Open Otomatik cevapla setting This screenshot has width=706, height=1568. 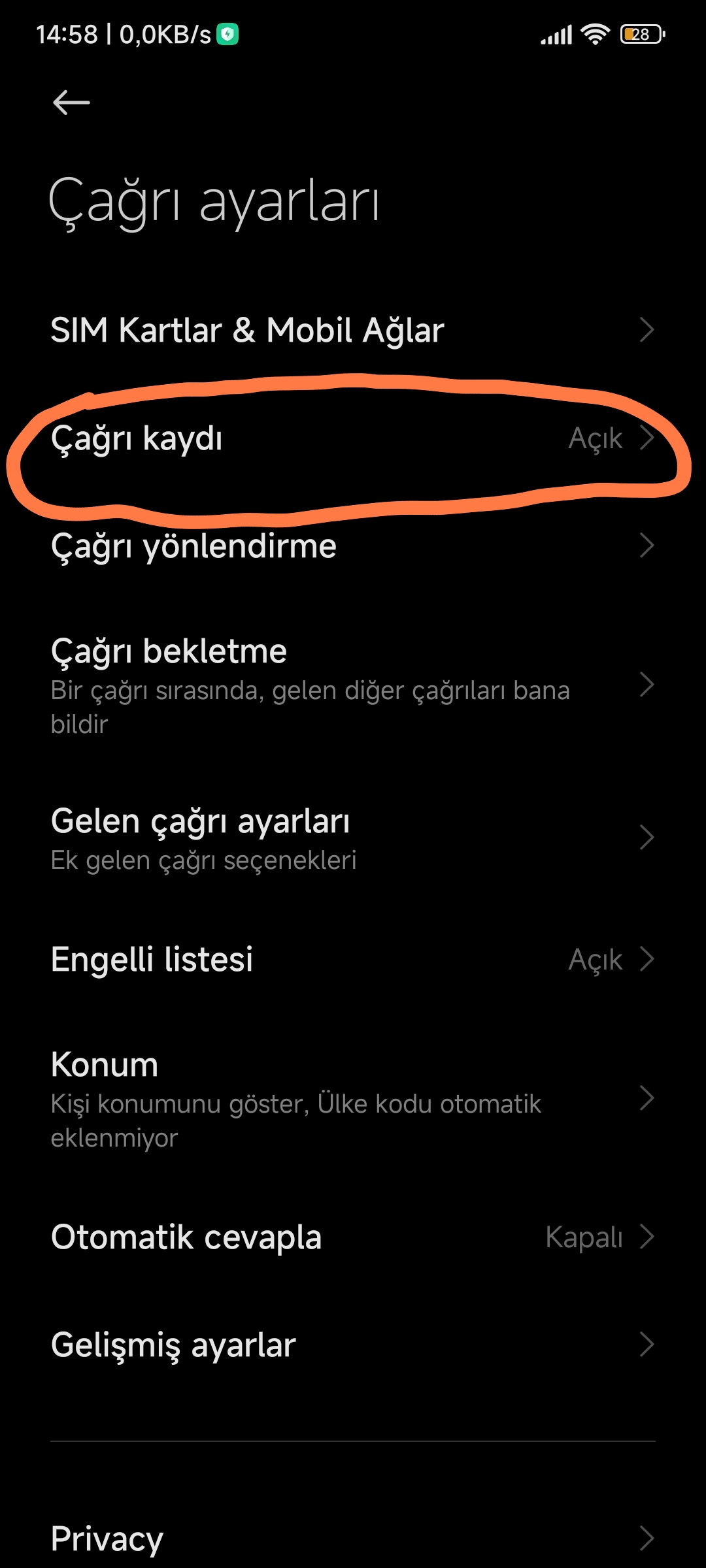[353, 1237]
